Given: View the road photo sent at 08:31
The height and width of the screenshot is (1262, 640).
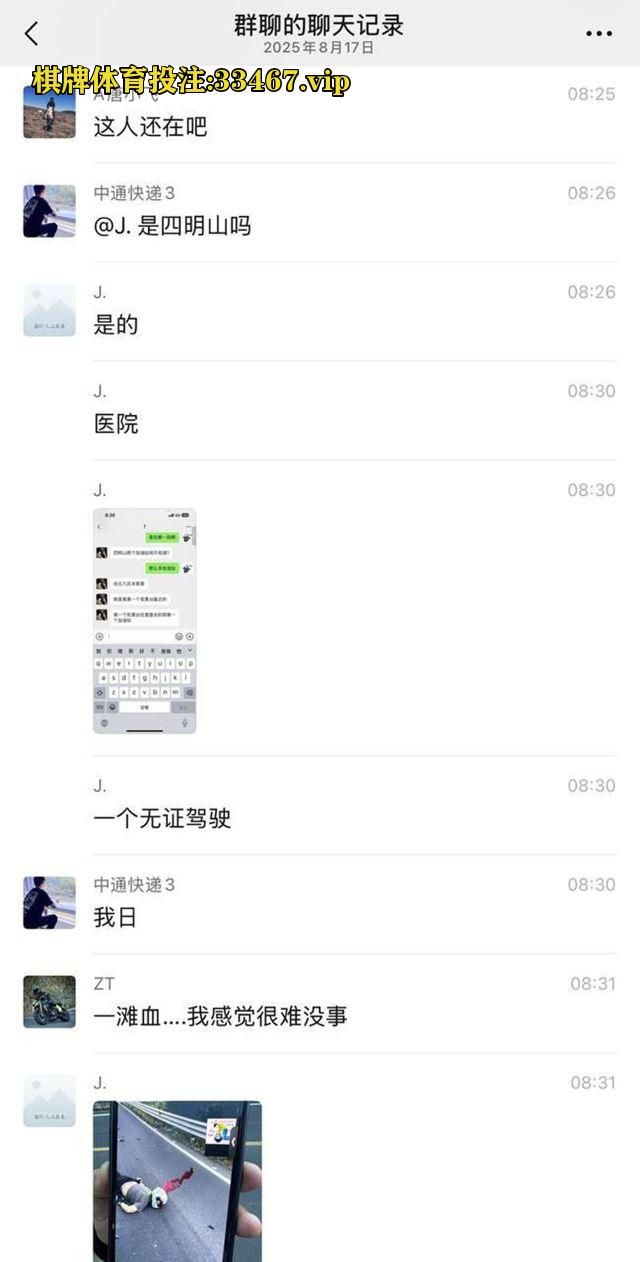Looking at the screenshot, I should [177, 1180].
